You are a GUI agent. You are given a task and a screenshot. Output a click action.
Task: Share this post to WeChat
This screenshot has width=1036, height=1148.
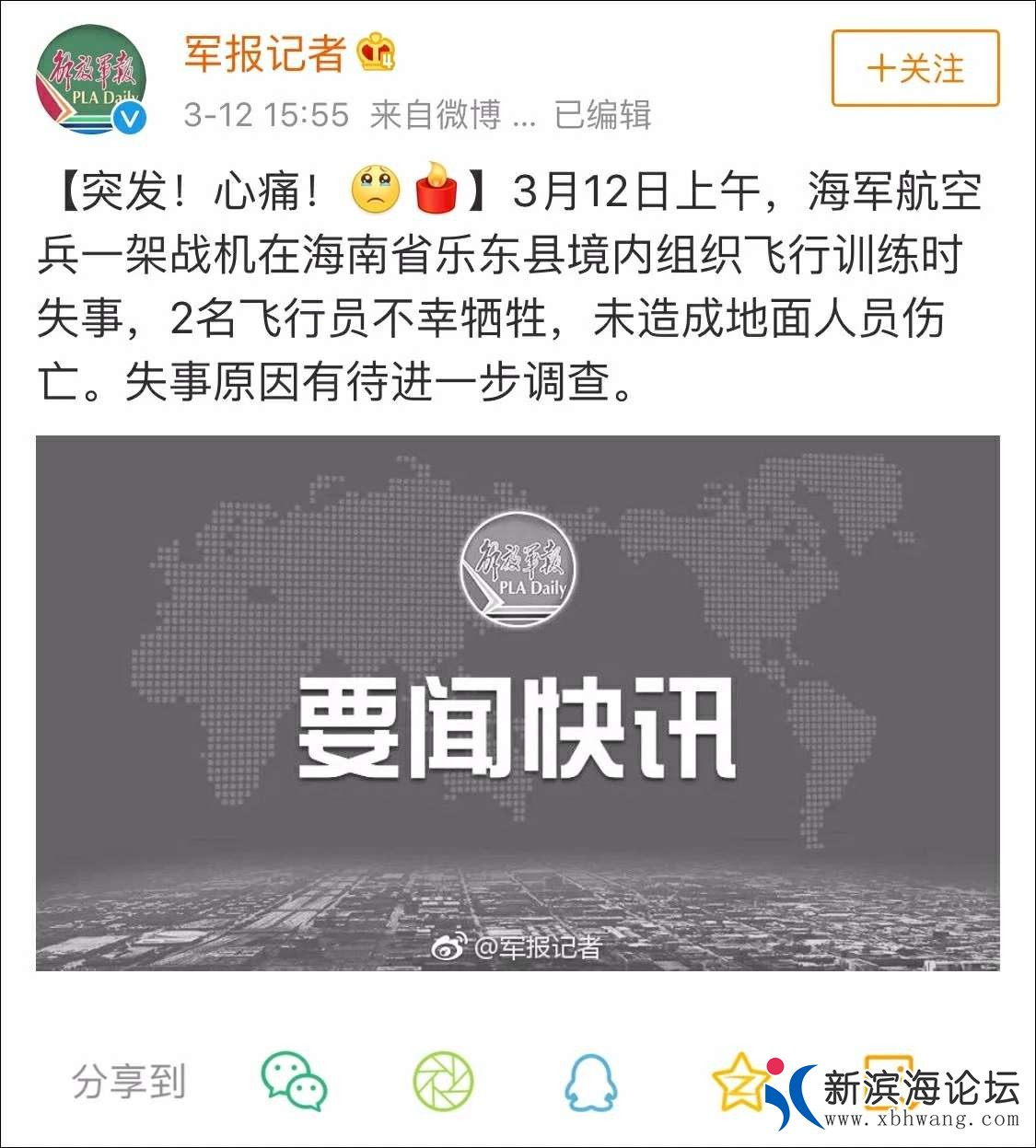point(294,1082)
